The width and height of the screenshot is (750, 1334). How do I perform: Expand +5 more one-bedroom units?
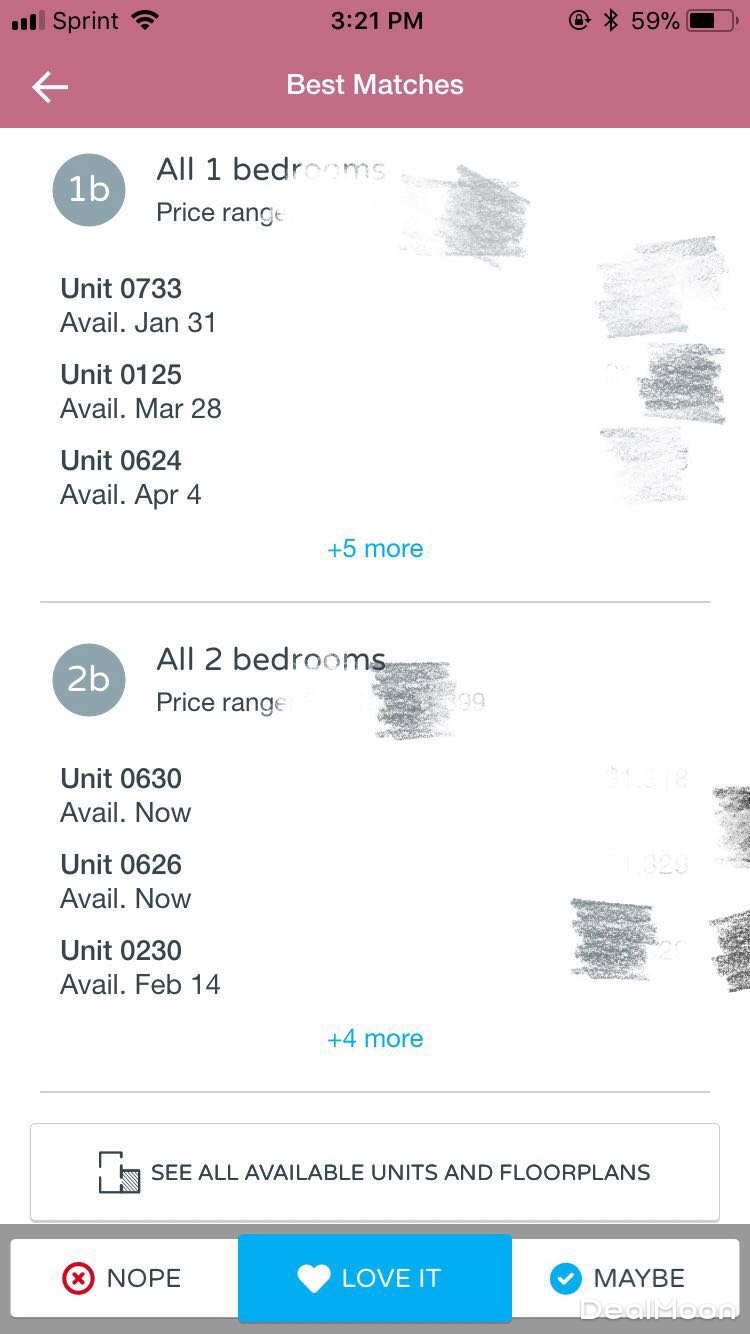(375, 549)
